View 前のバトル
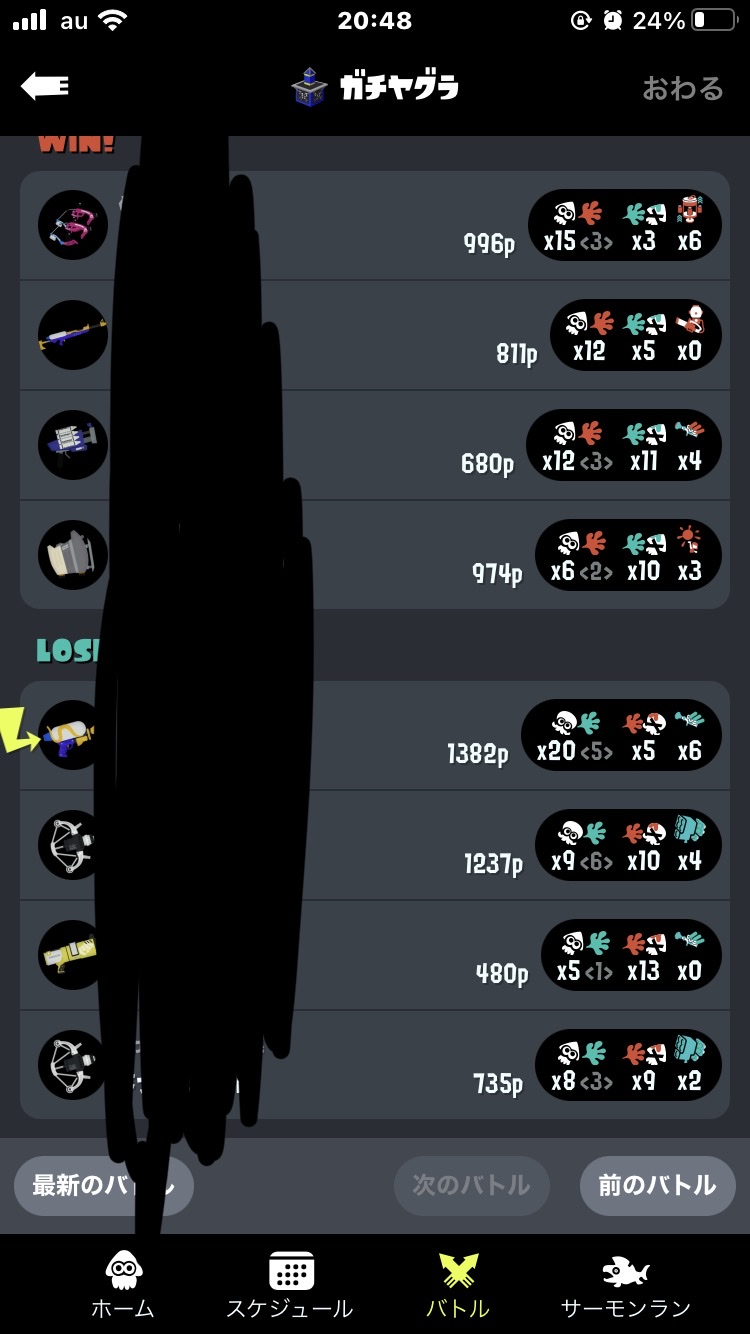The width and height of the screenshot is (750, 1334). coord(657,1186)
